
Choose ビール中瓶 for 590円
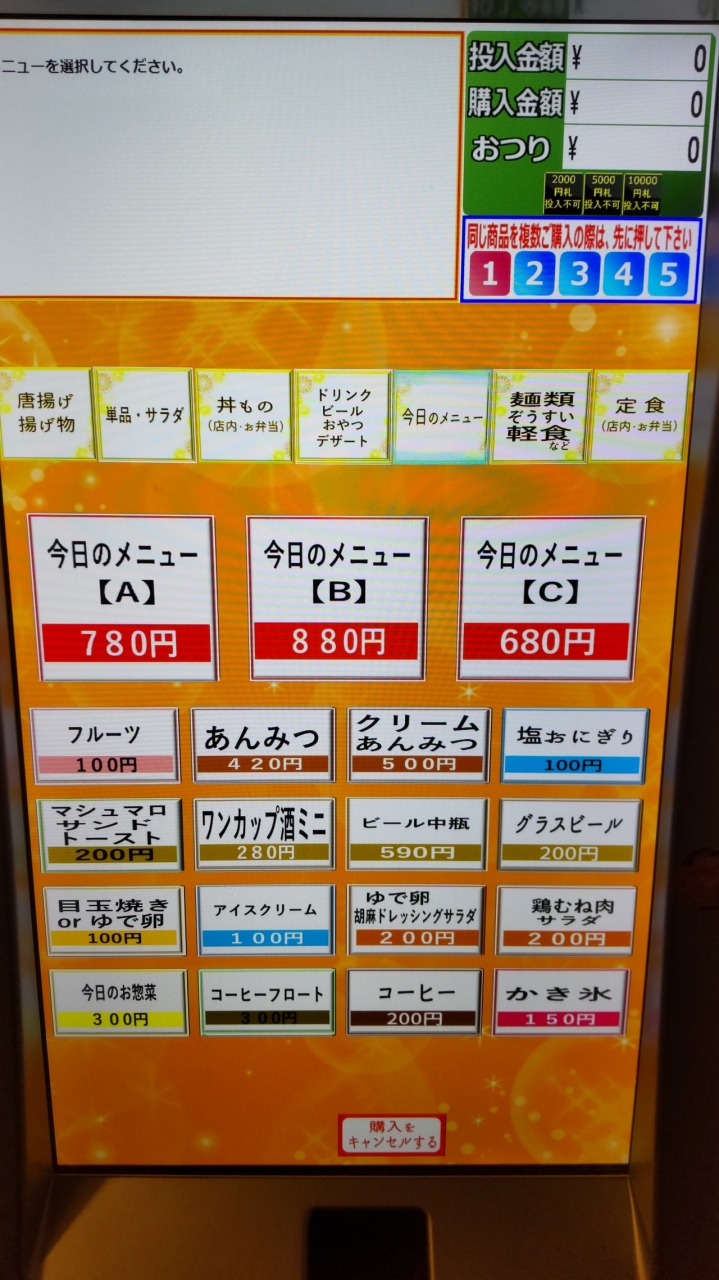(416, 833)
